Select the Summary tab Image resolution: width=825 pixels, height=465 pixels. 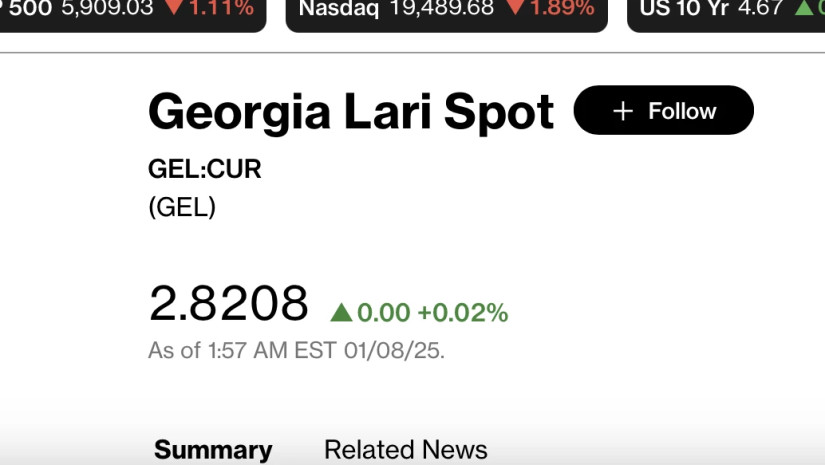click(x=213, y=449)
